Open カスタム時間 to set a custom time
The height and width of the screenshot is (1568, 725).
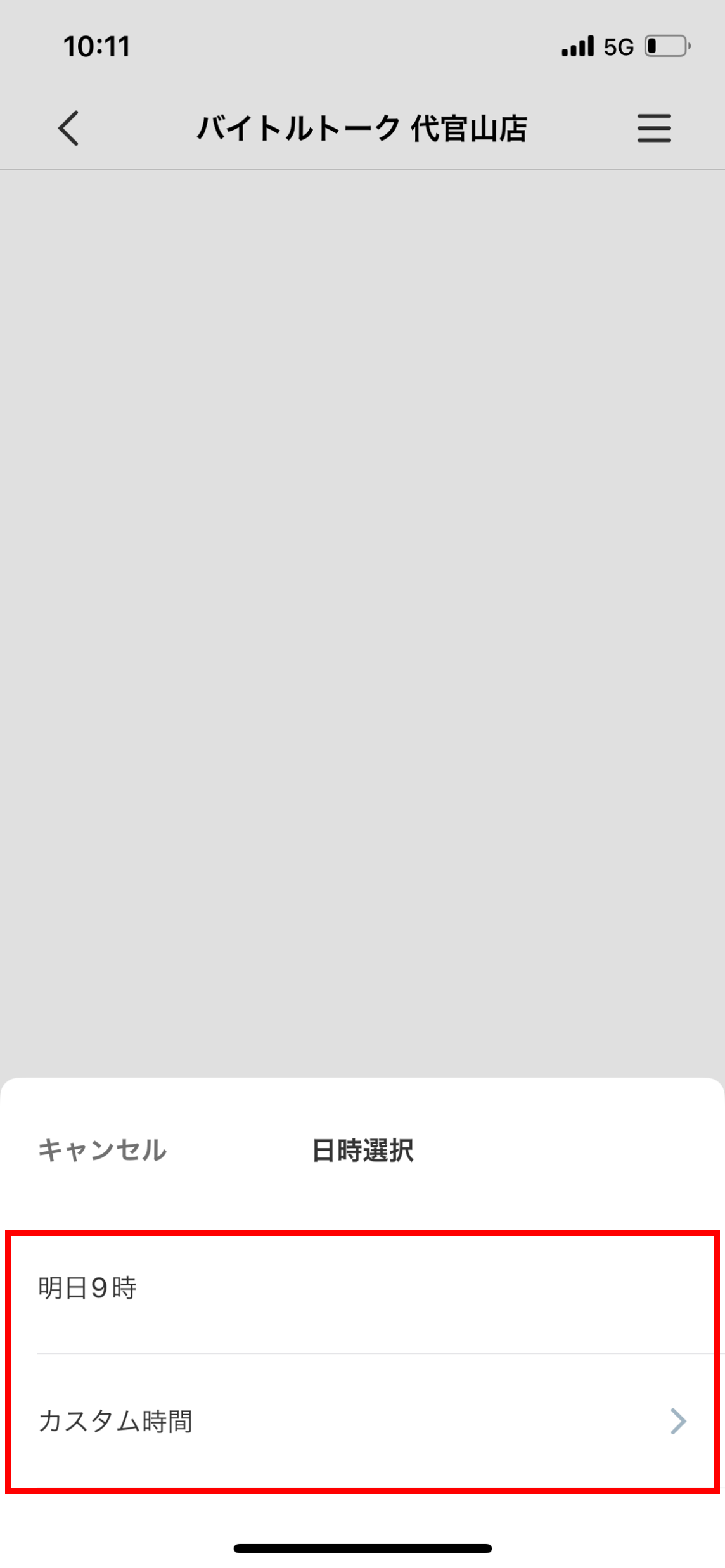362,1421
